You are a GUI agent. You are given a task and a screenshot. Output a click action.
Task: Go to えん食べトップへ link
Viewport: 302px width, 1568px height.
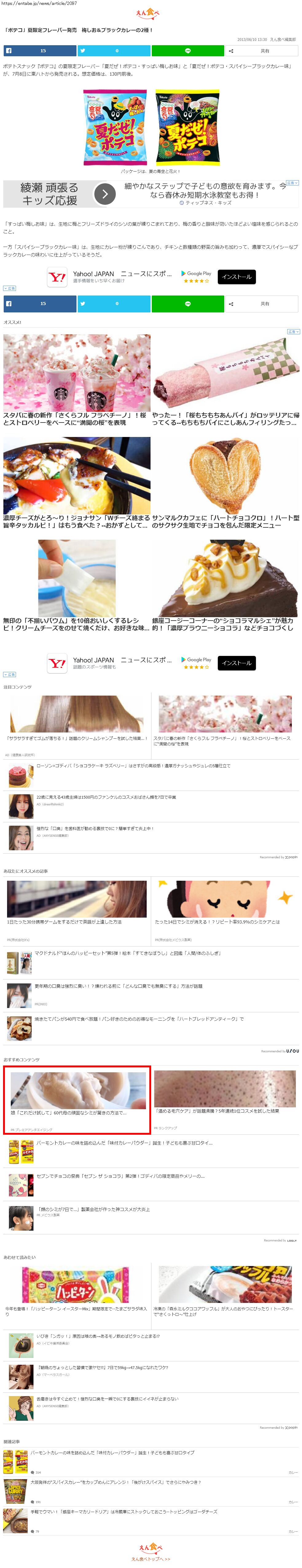tap(151, 1558)
